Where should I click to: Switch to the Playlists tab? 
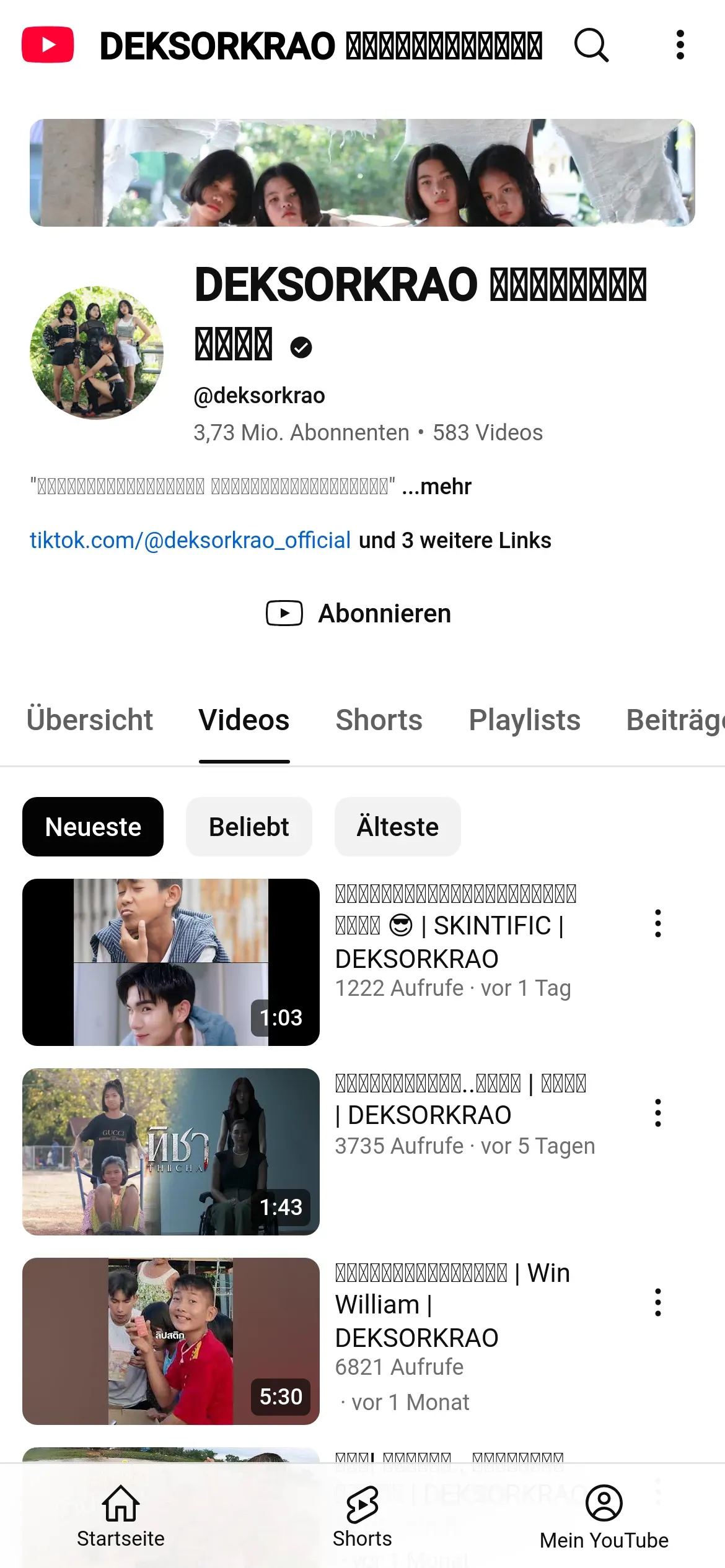point(524,720)
